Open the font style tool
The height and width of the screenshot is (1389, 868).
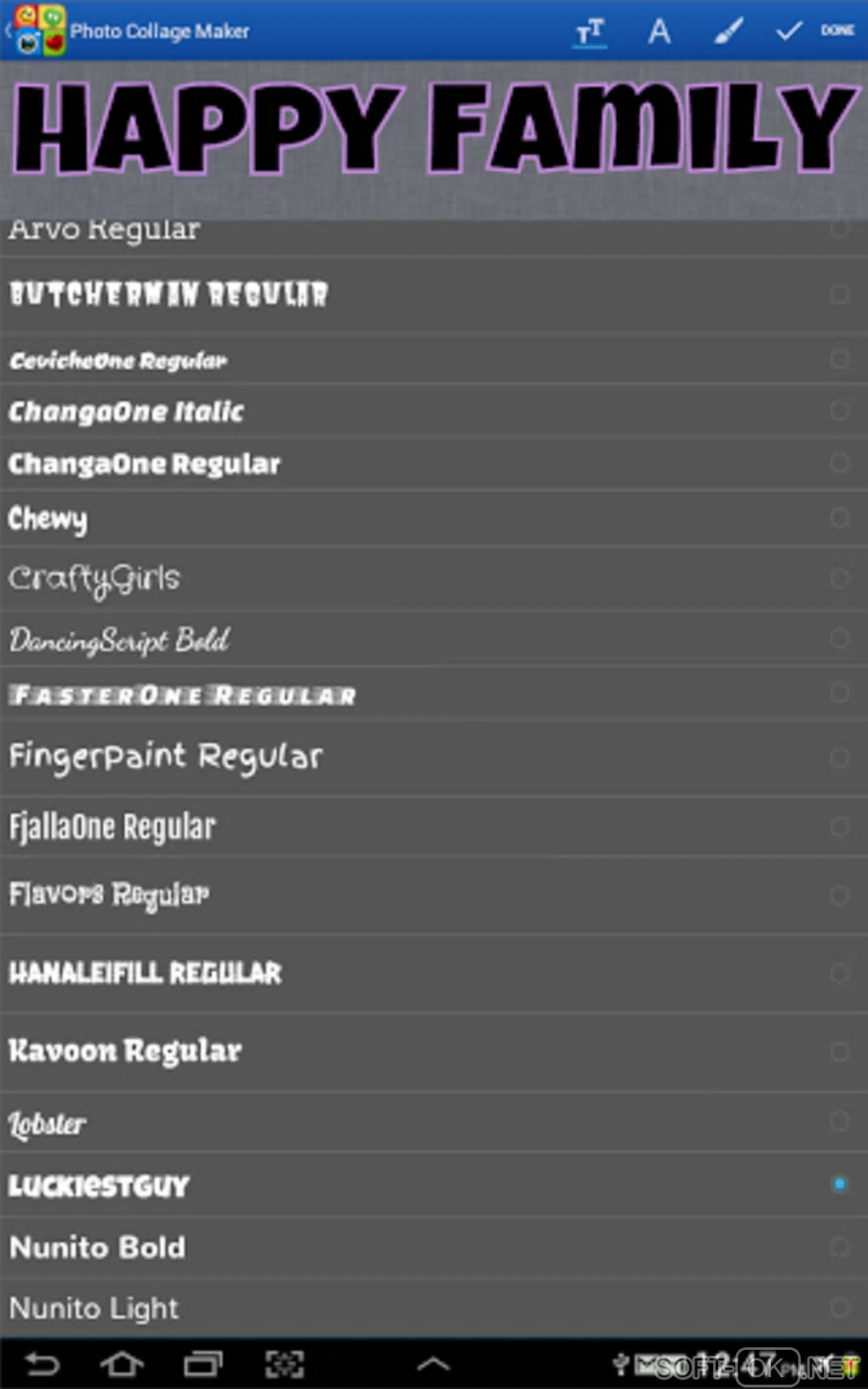[x=659, y=32]
